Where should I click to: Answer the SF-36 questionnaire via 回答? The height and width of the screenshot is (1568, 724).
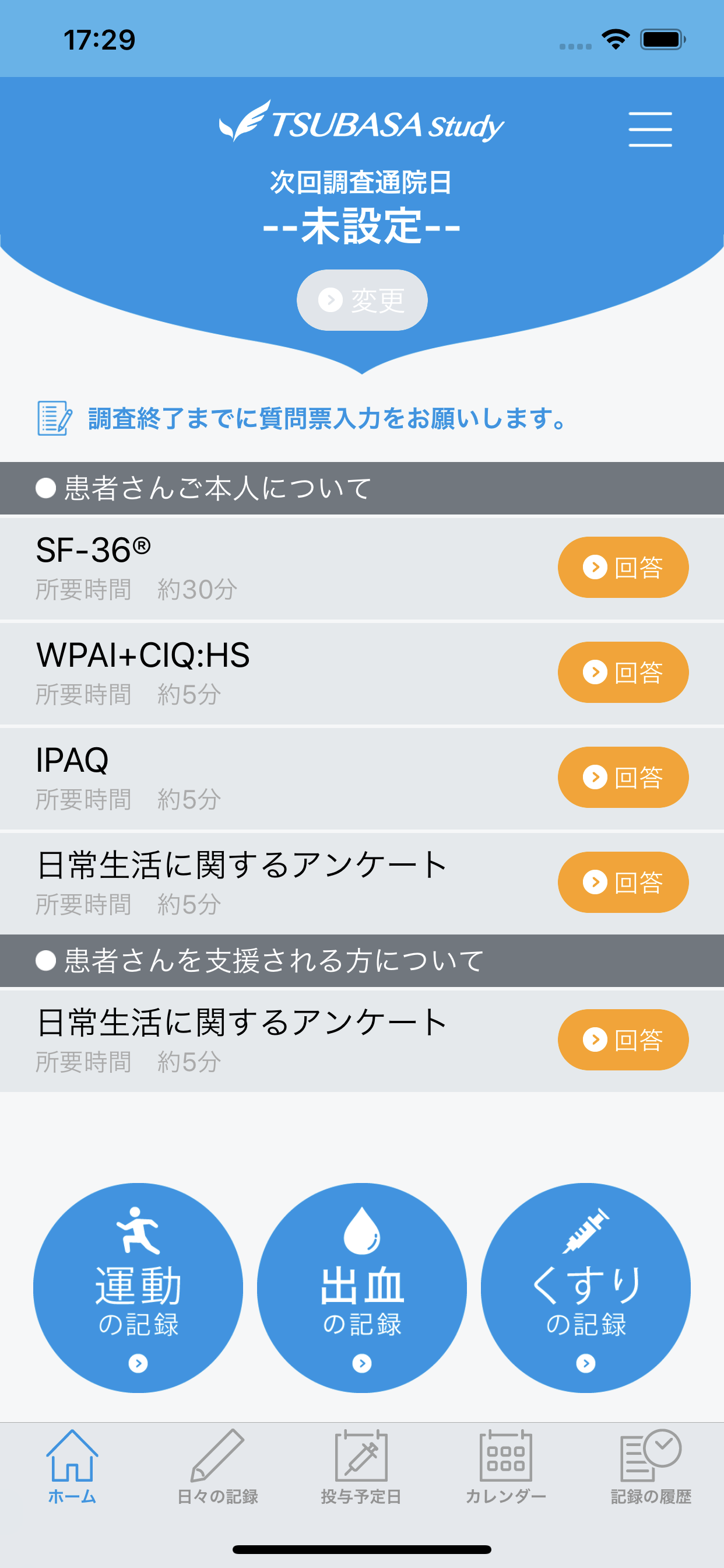coord(623,566)
